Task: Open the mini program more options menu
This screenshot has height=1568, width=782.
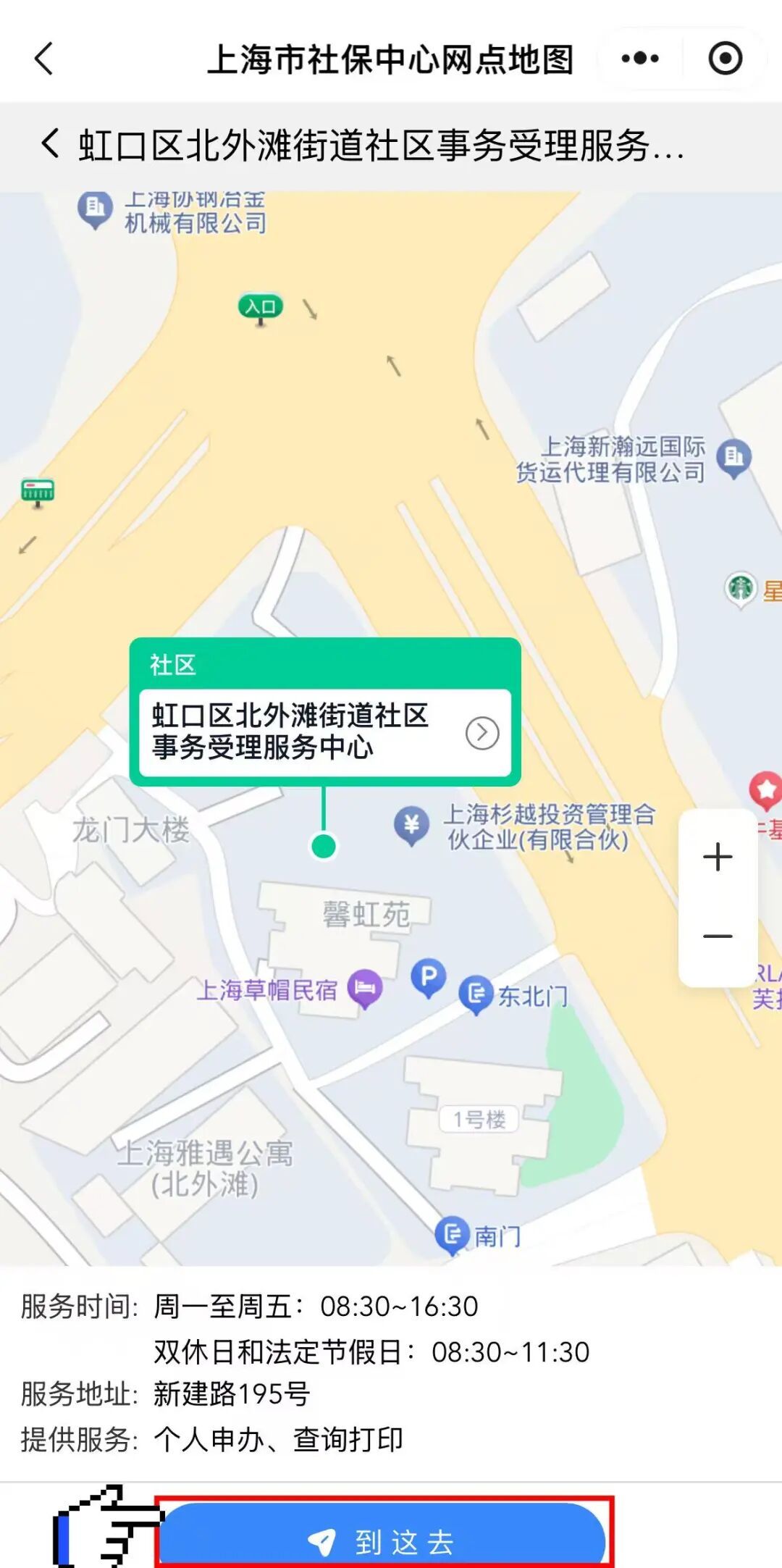Action: [640, 59]
